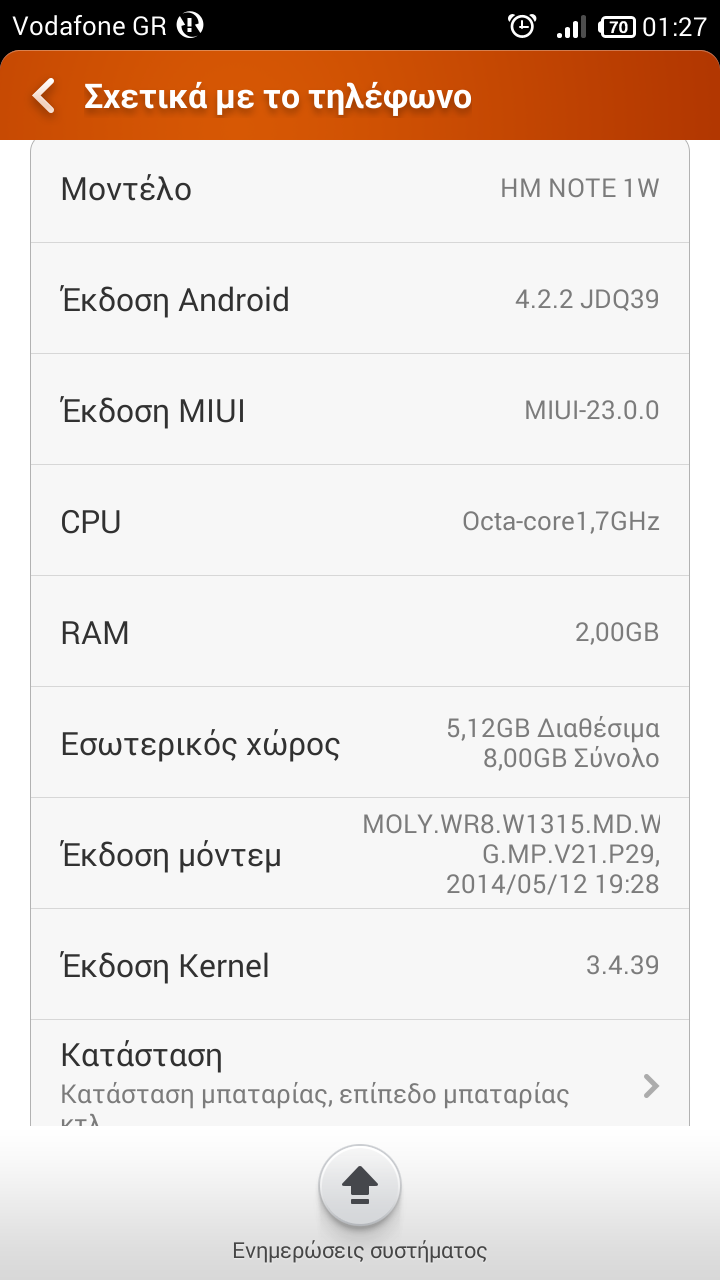Tap the Έκδοση Kernel row
The width and height of the screenshot is (720, 1280).
tap(360, 965)
